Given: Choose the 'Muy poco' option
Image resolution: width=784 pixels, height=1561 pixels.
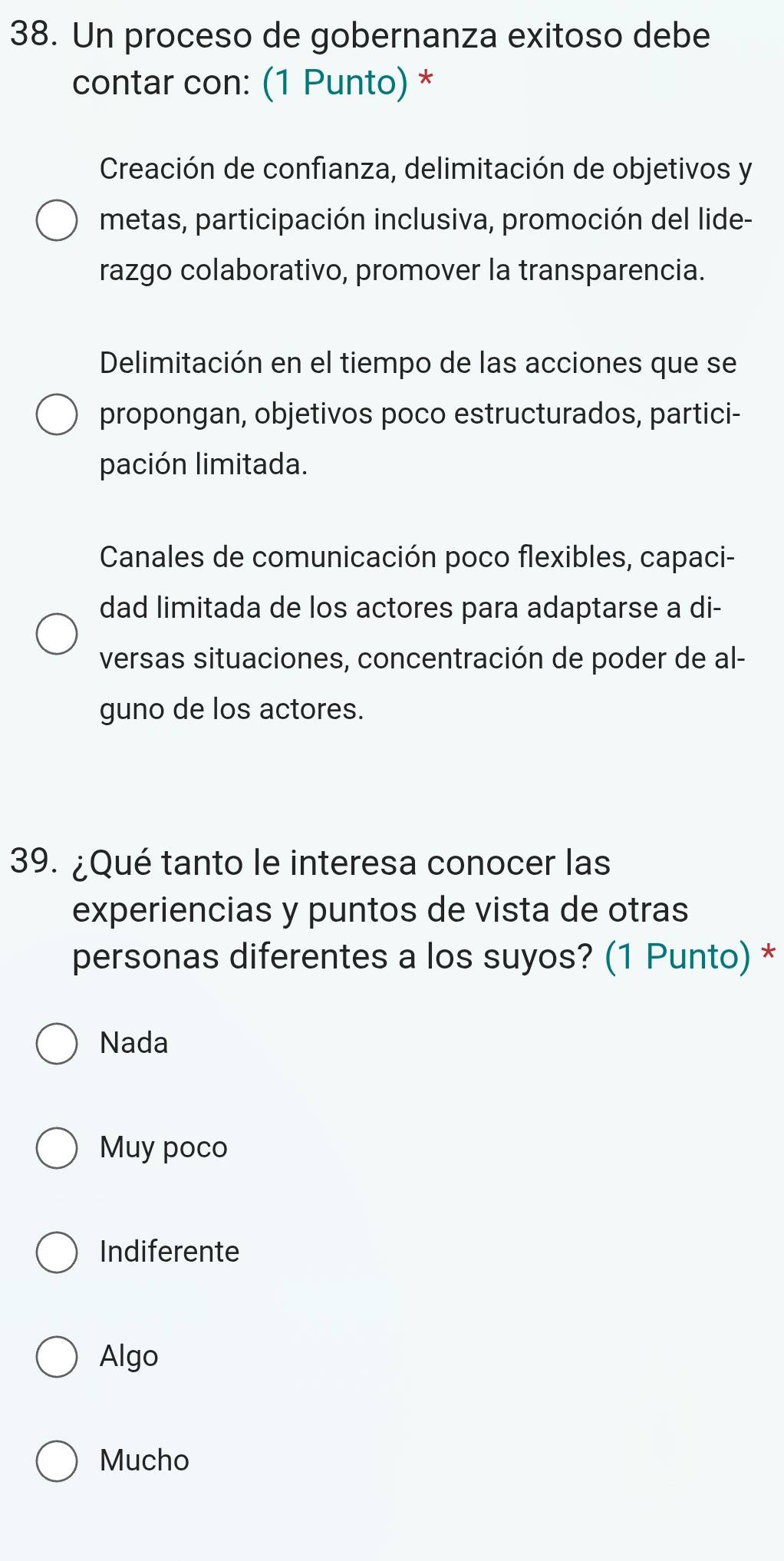Looking at the screenshot, I should point(57,1148).
